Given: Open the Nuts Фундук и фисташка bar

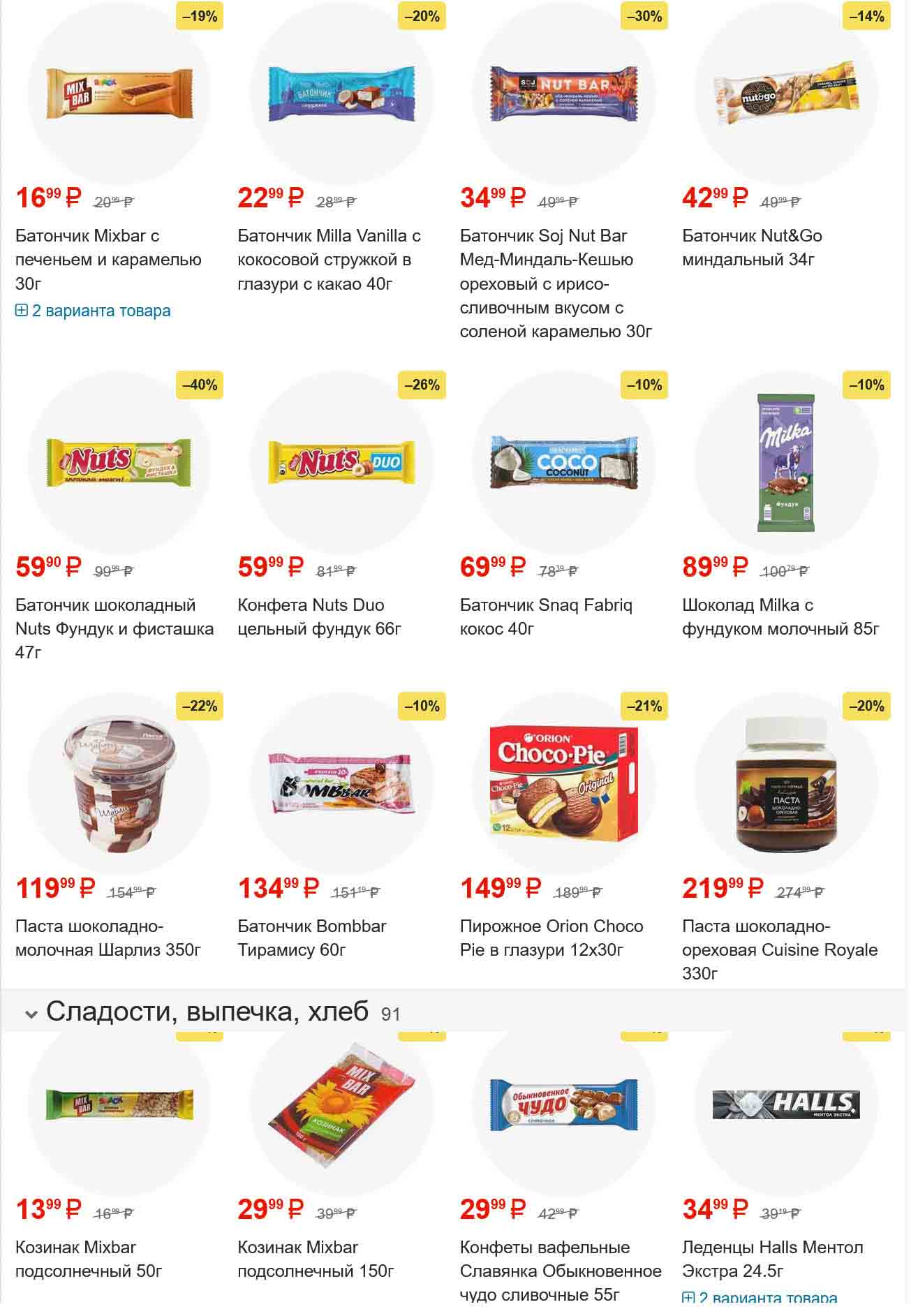Looking at the screenshot, I should (114, 628).
